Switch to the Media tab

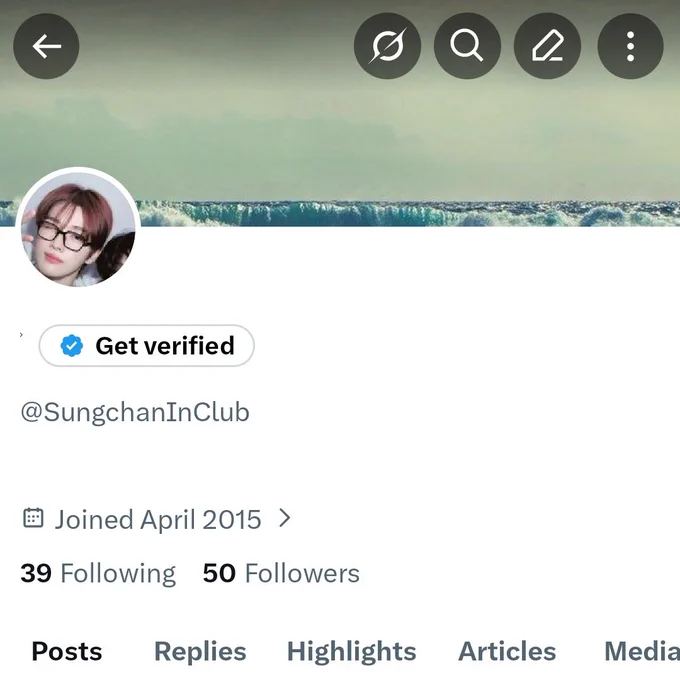[642, 651]
